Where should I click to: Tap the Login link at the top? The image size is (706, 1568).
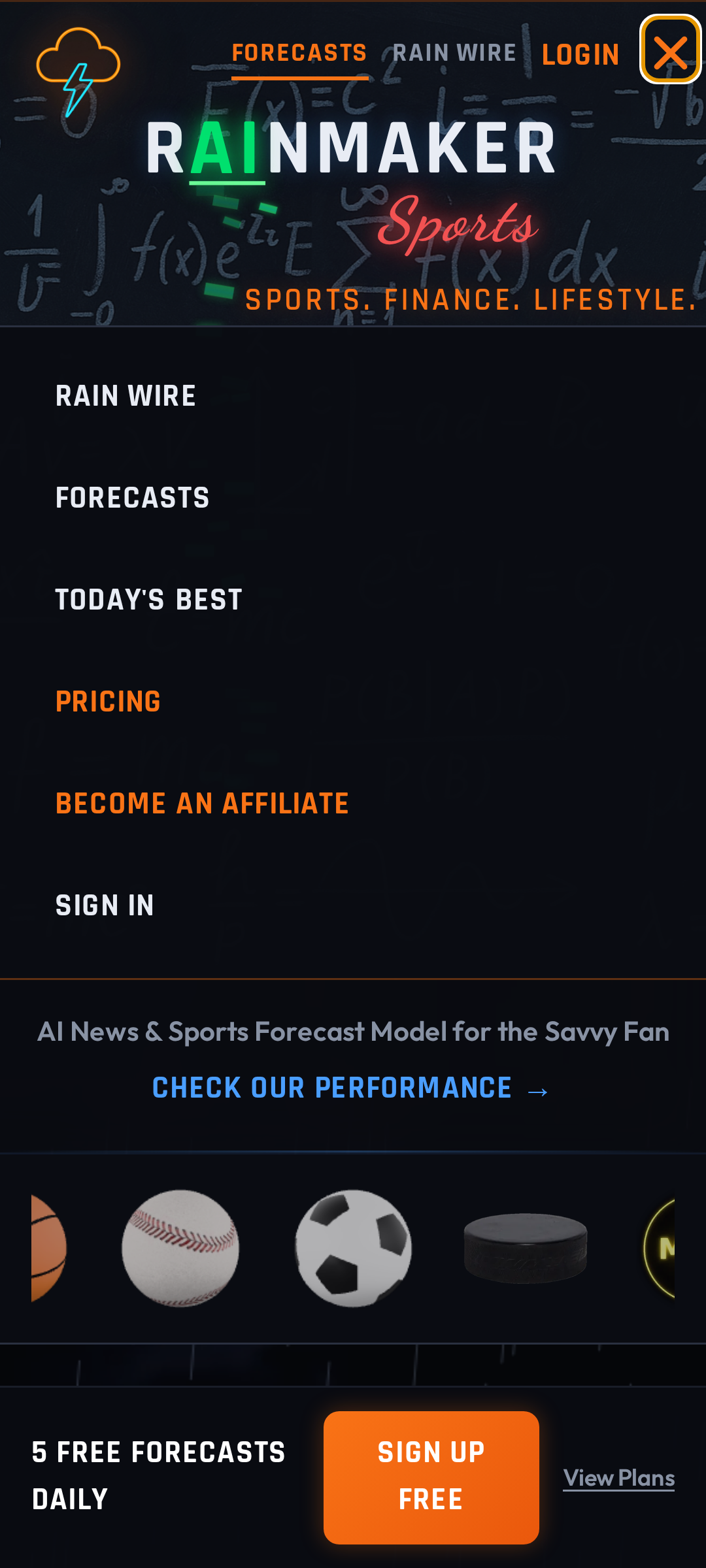click(x=580, y=55)
